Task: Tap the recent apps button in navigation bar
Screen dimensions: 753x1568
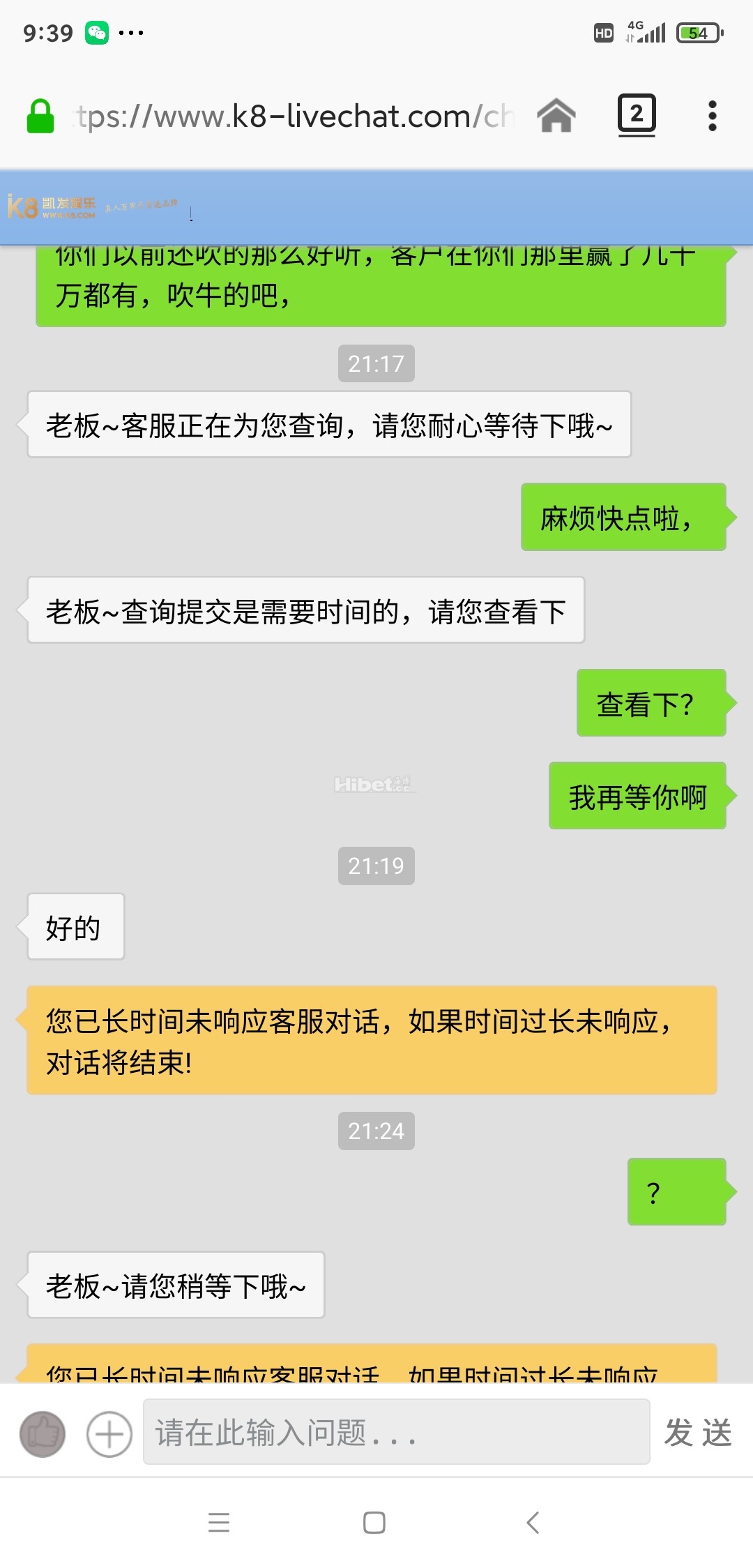Action: [219, 1522]
